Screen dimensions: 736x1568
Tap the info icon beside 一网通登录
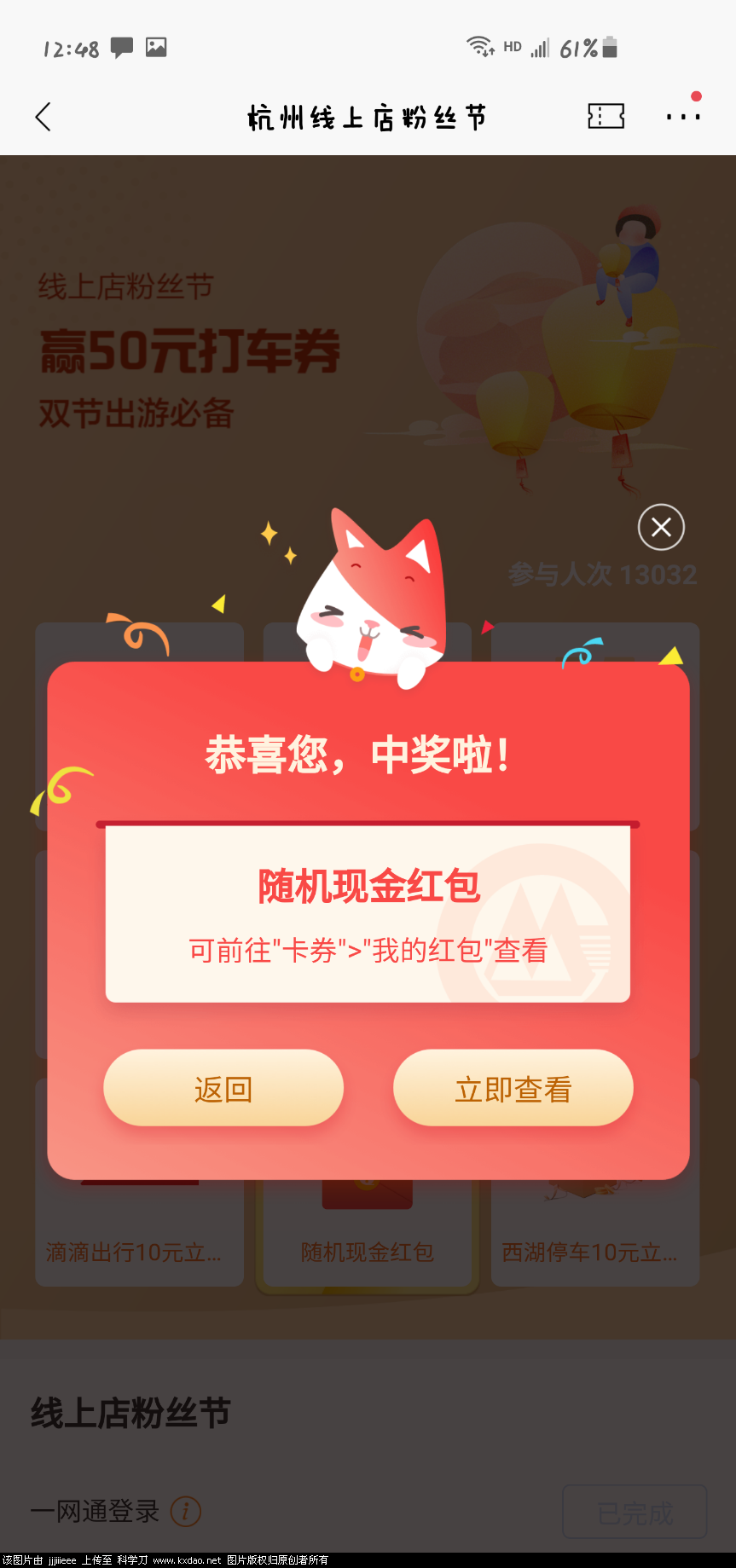pos(186,1512)
